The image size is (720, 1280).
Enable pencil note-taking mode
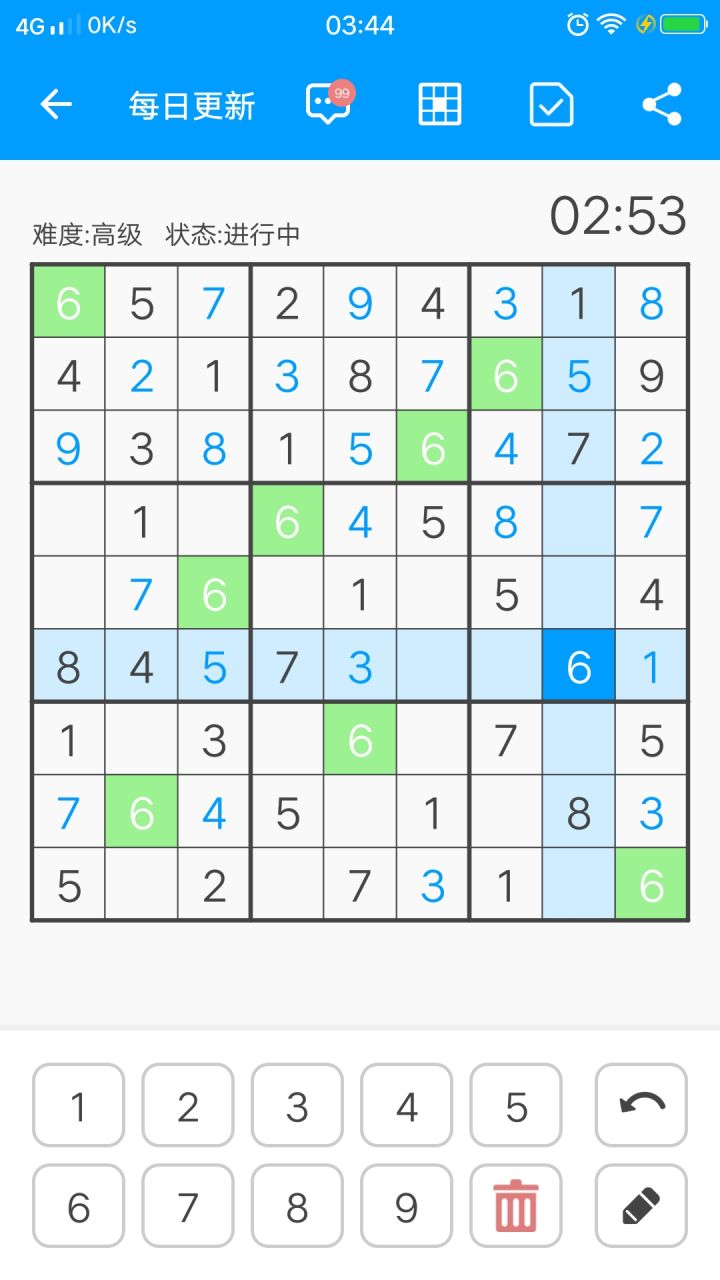coord(640,1206)
